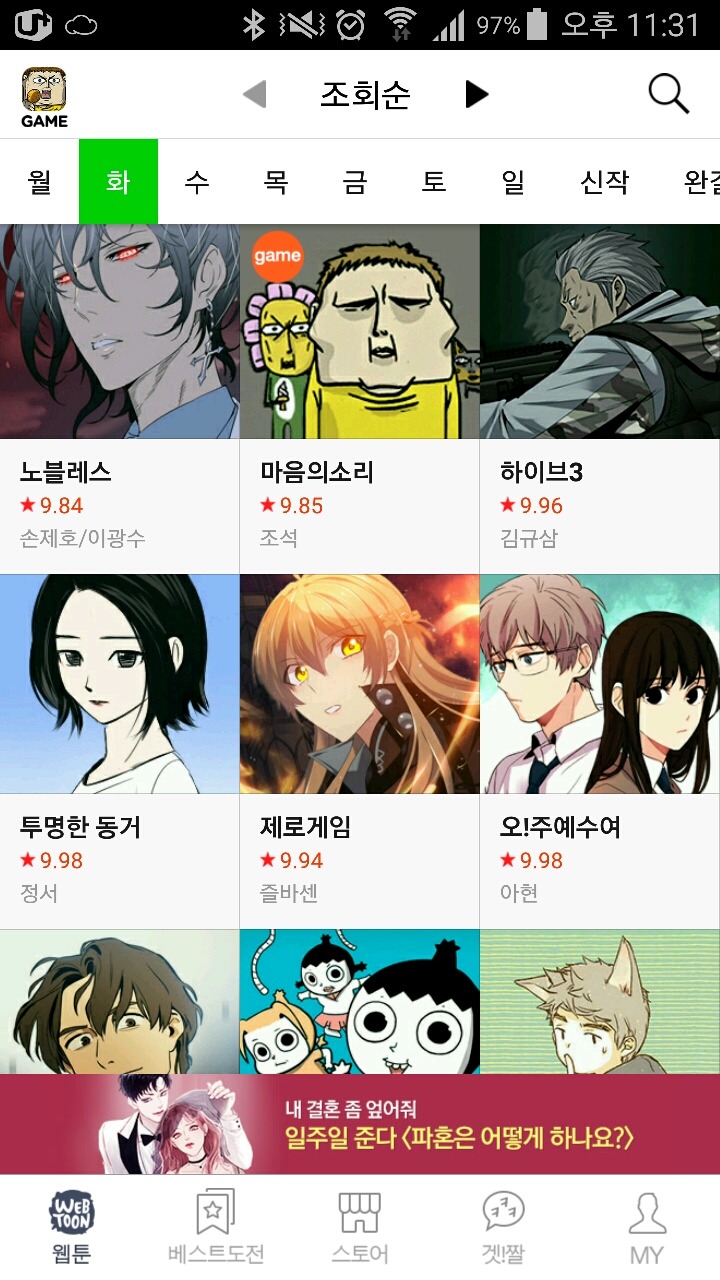Screen dimensions: 720x1280
Task: Switch to the 수 Wednesday tab
Action: coord(196,181)
